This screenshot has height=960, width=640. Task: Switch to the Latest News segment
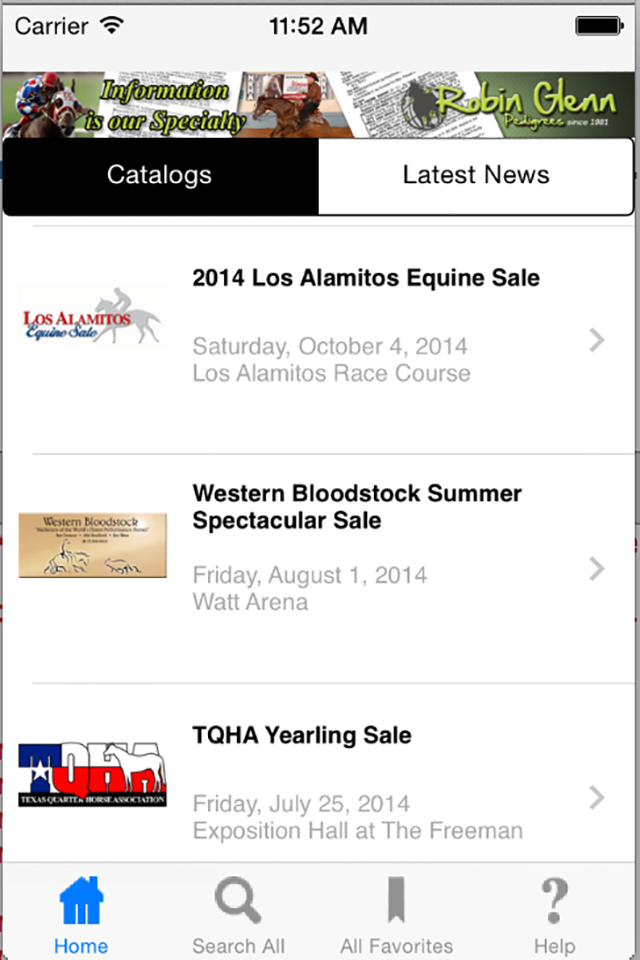click(x=476, y=176)
